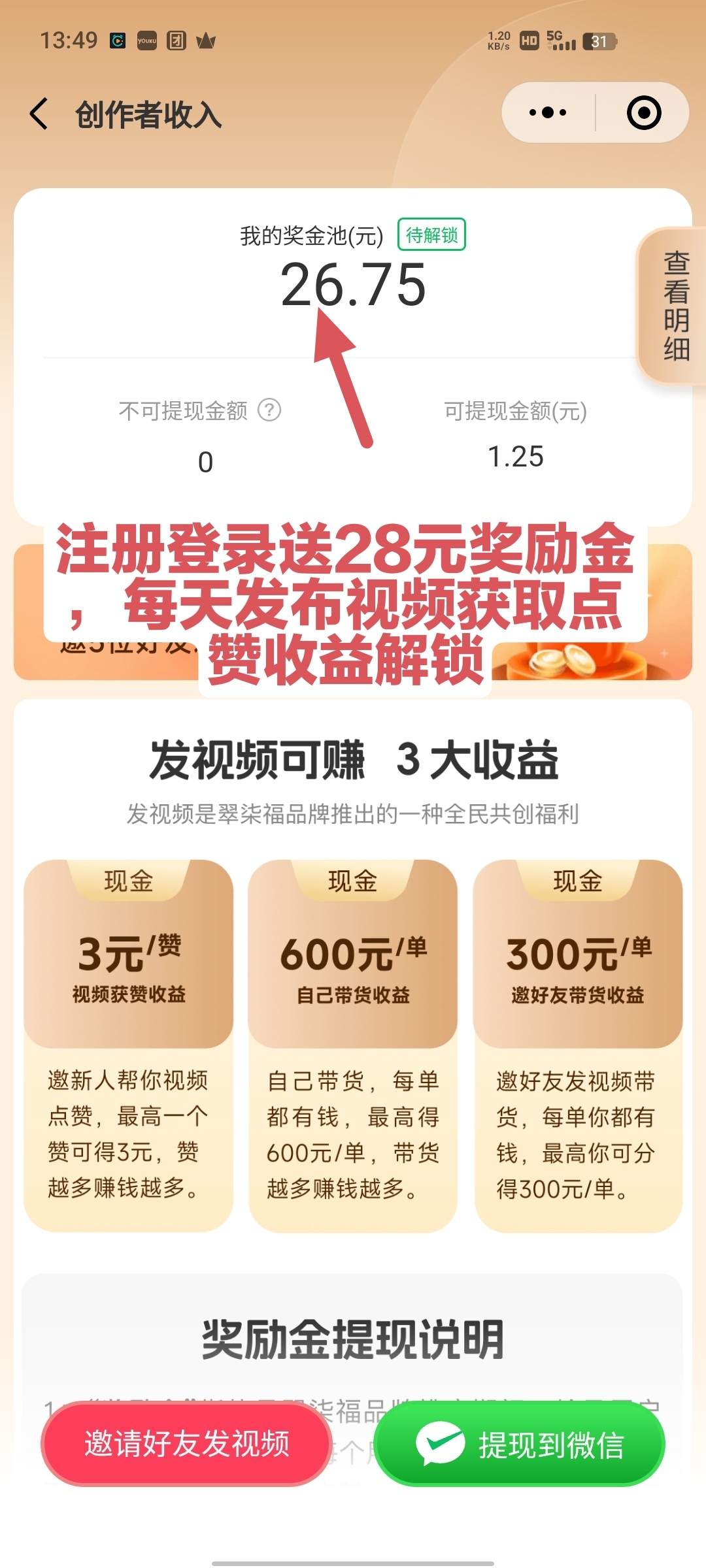The width and height of the screenshot is (706, 1568).
Task: Go back from the 创作者收入 page
Action: [39, 114]
